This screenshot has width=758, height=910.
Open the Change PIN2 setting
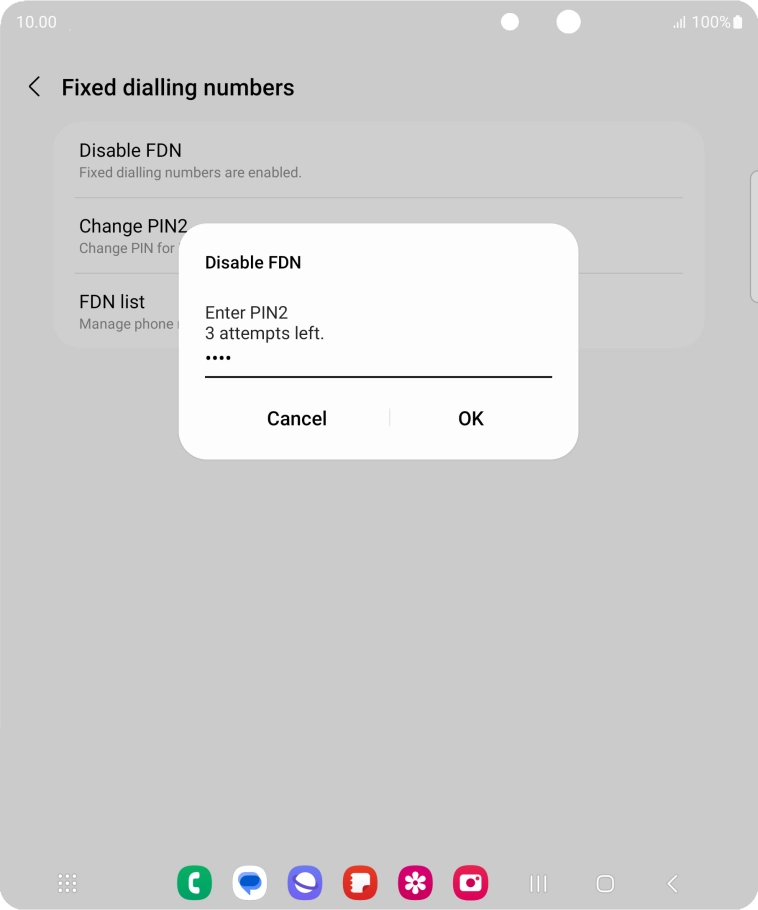click(134, 234)
